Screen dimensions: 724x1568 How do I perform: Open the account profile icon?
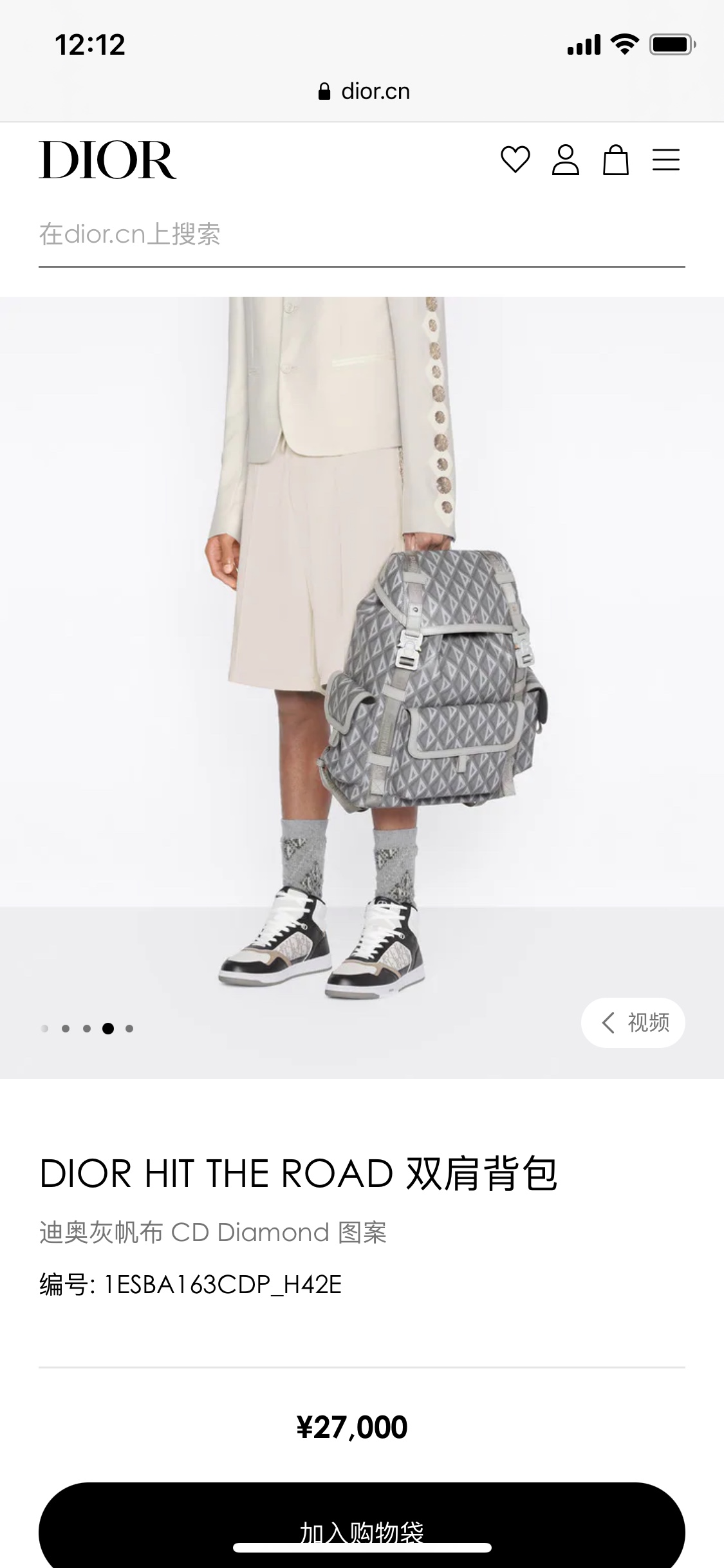565,160
